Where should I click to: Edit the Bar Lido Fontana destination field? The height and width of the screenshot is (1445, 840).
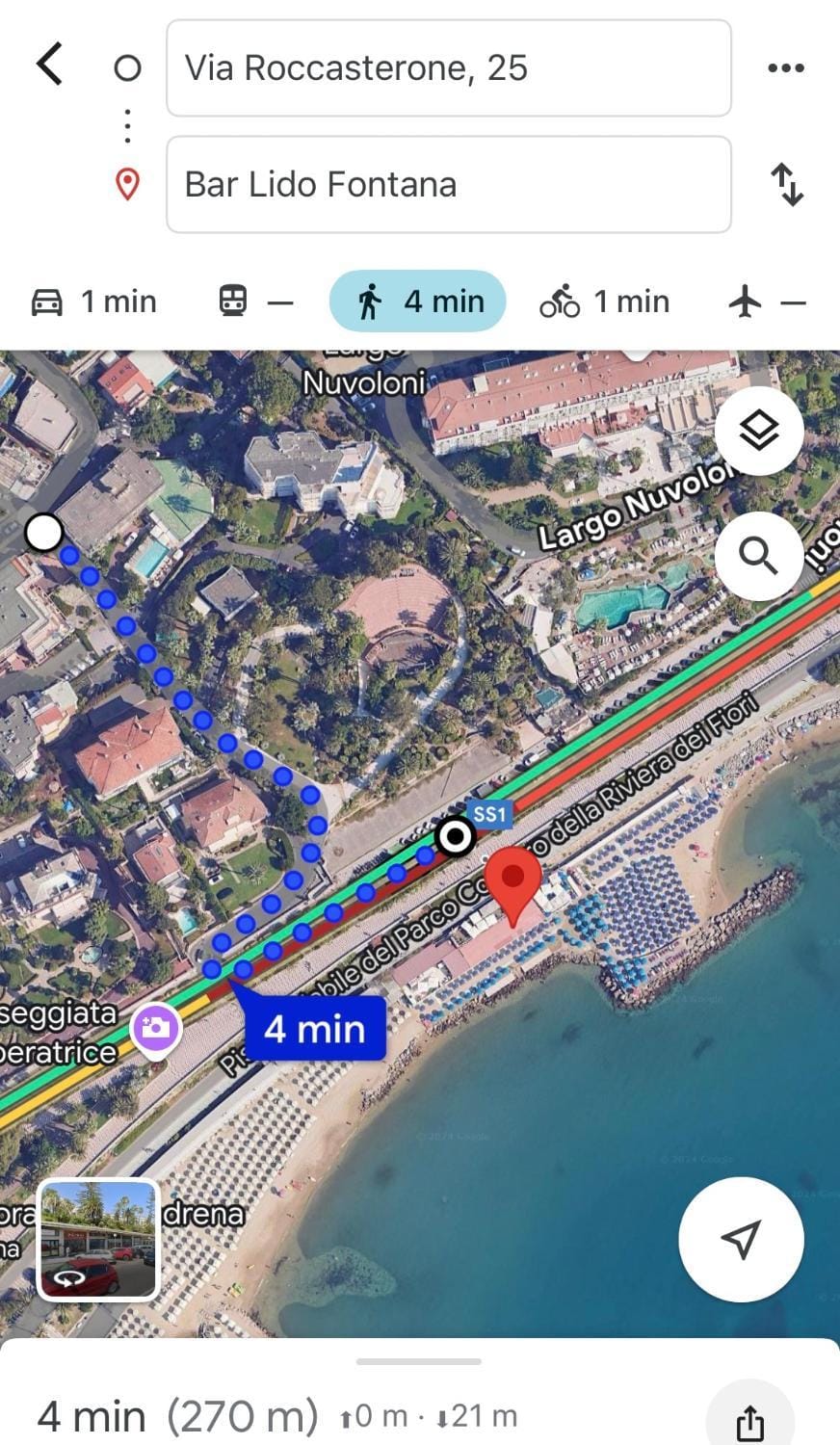point(449,184)
